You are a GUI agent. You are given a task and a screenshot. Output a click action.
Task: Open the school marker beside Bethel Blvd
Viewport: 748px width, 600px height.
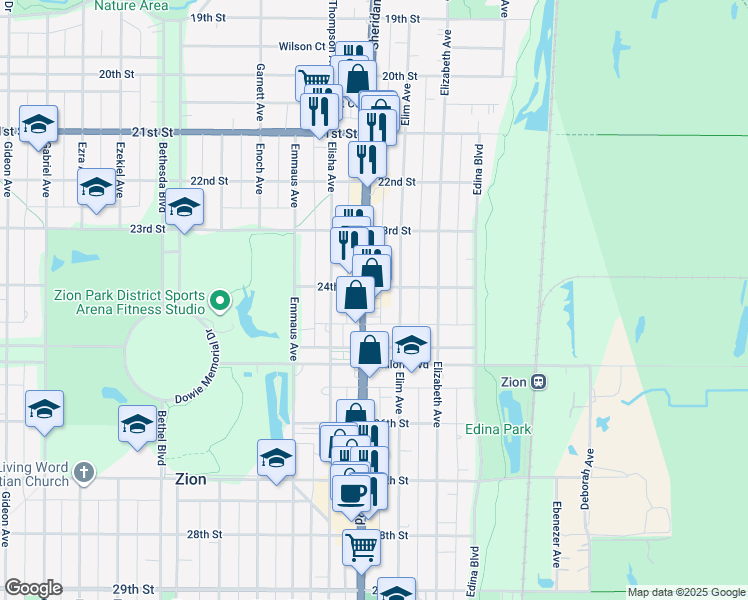[x=137, y=424]
